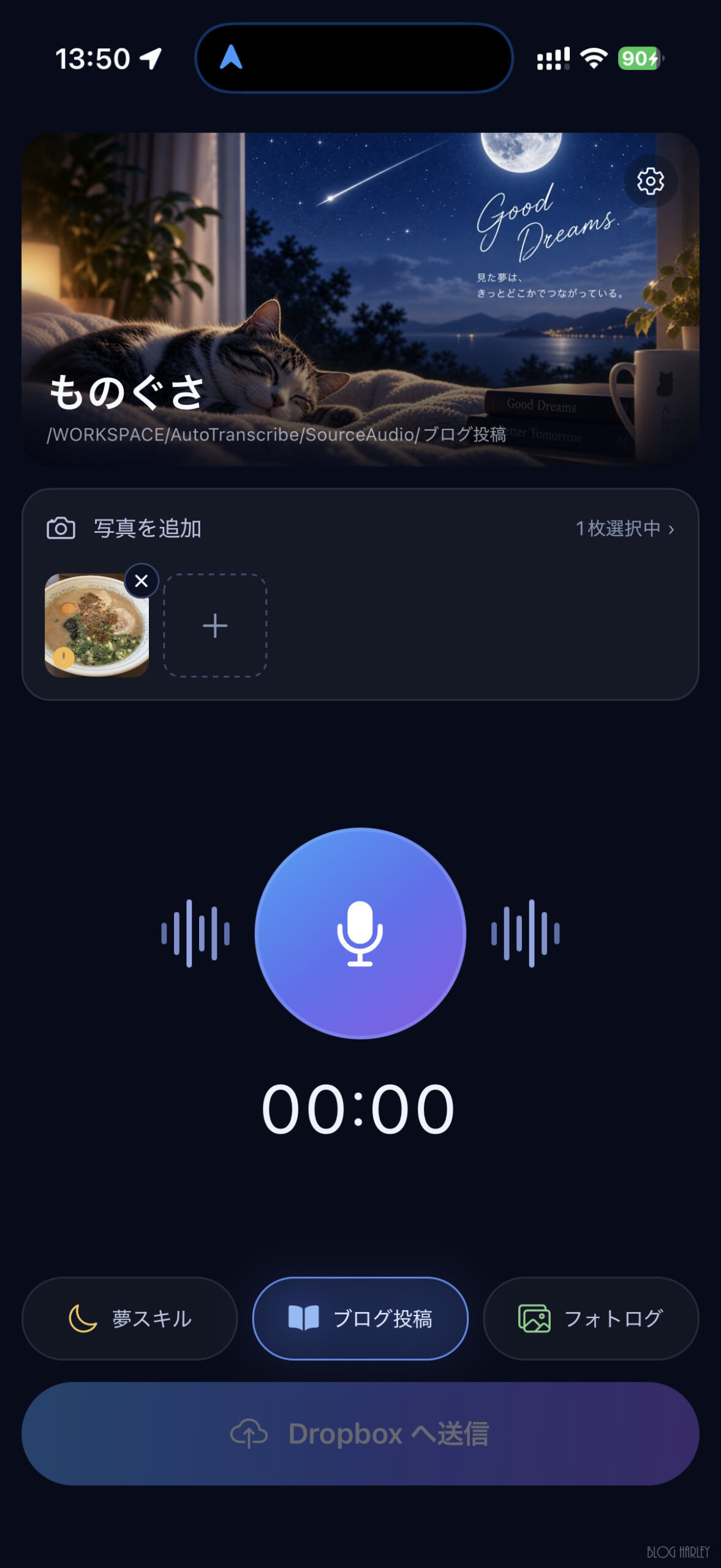
Task: Open the settings gear icon
Action: [650, 181]
